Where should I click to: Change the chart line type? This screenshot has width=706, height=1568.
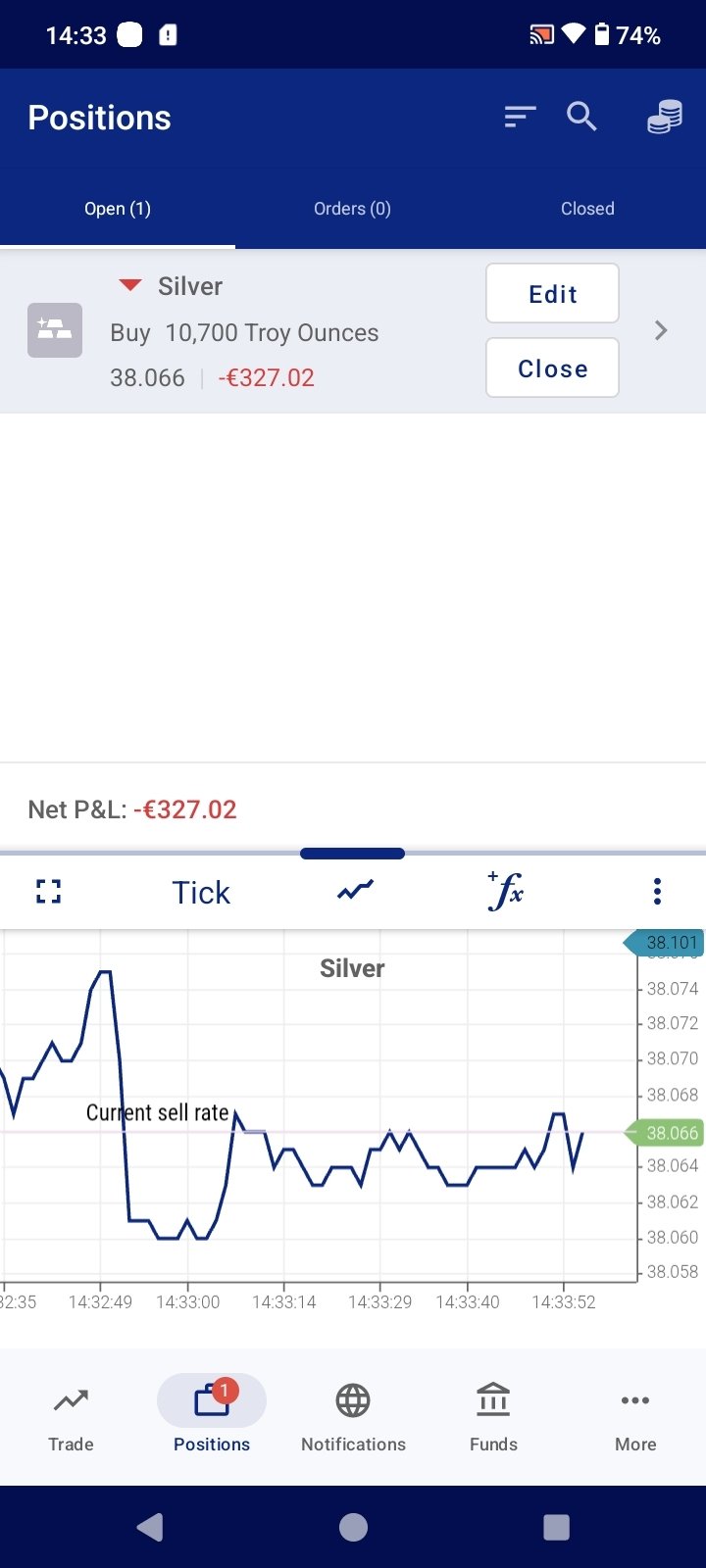355,892
